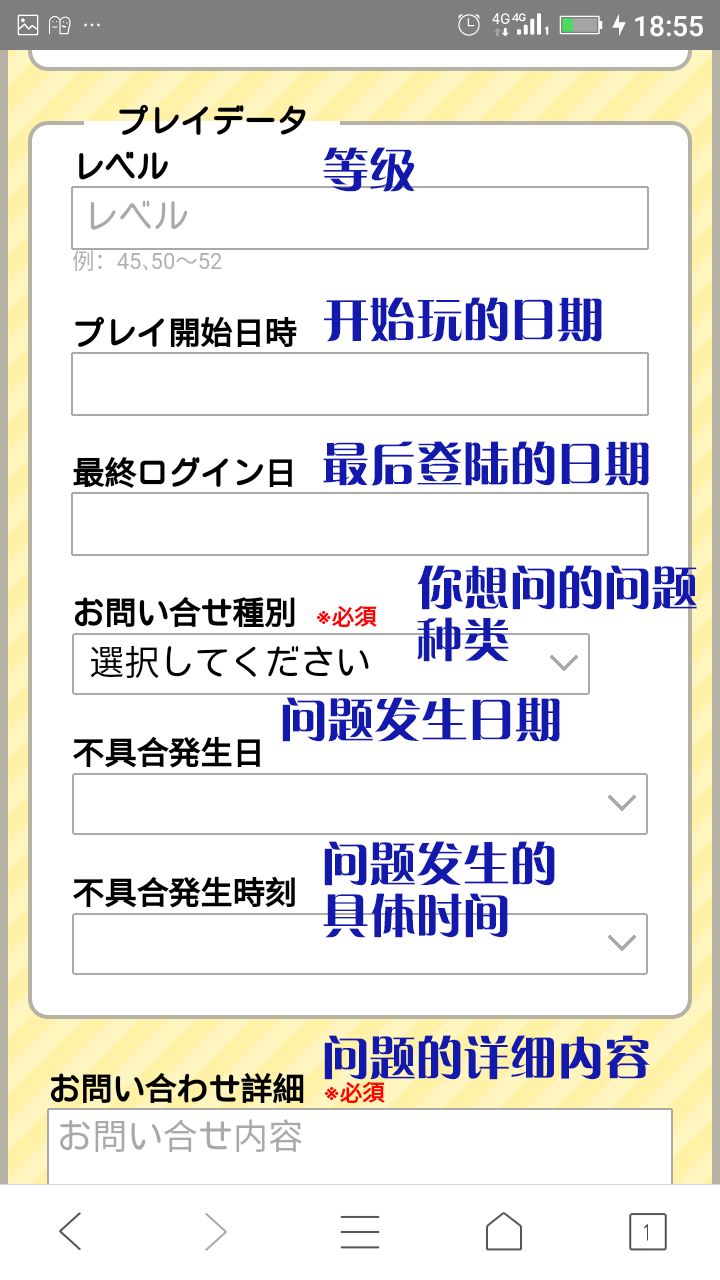The height and width of the screenshot is (1280, 720).
Task: Select the プレイ開始日時 input box
Action: point(358,383)
